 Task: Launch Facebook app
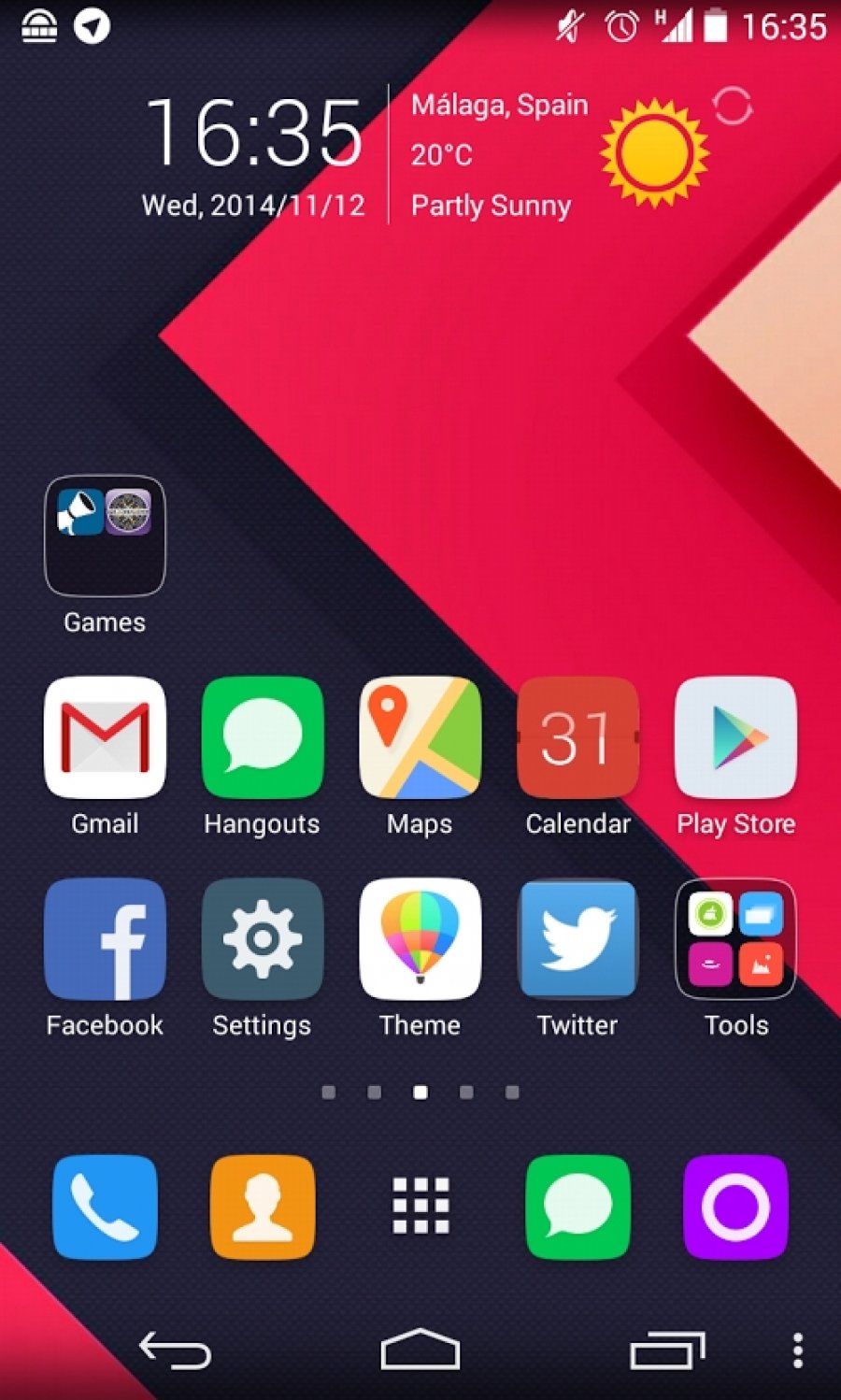(105, 940)
